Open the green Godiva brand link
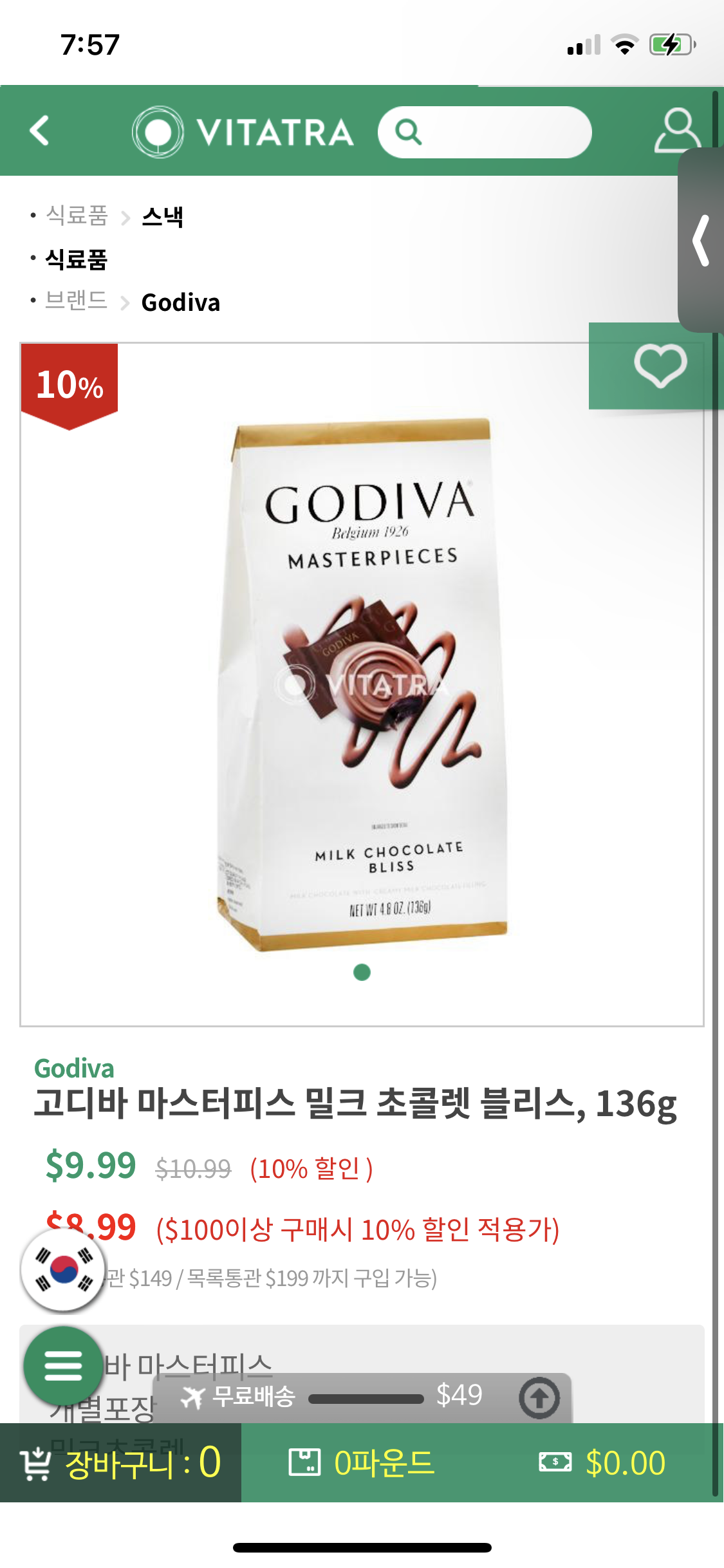724x1568 pixels. (74, 1069)
